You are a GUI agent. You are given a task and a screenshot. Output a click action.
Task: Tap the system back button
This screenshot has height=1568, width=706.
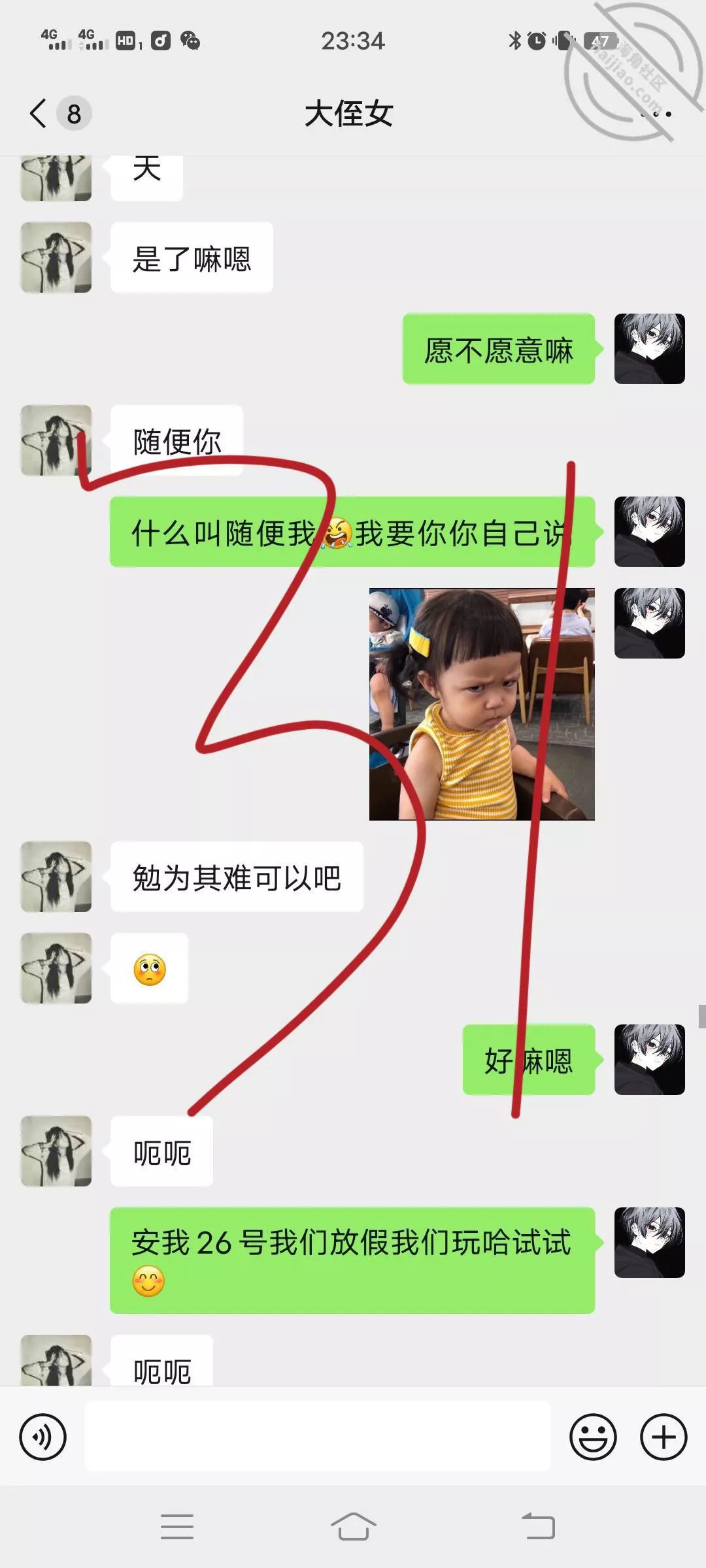point(538,1527)
